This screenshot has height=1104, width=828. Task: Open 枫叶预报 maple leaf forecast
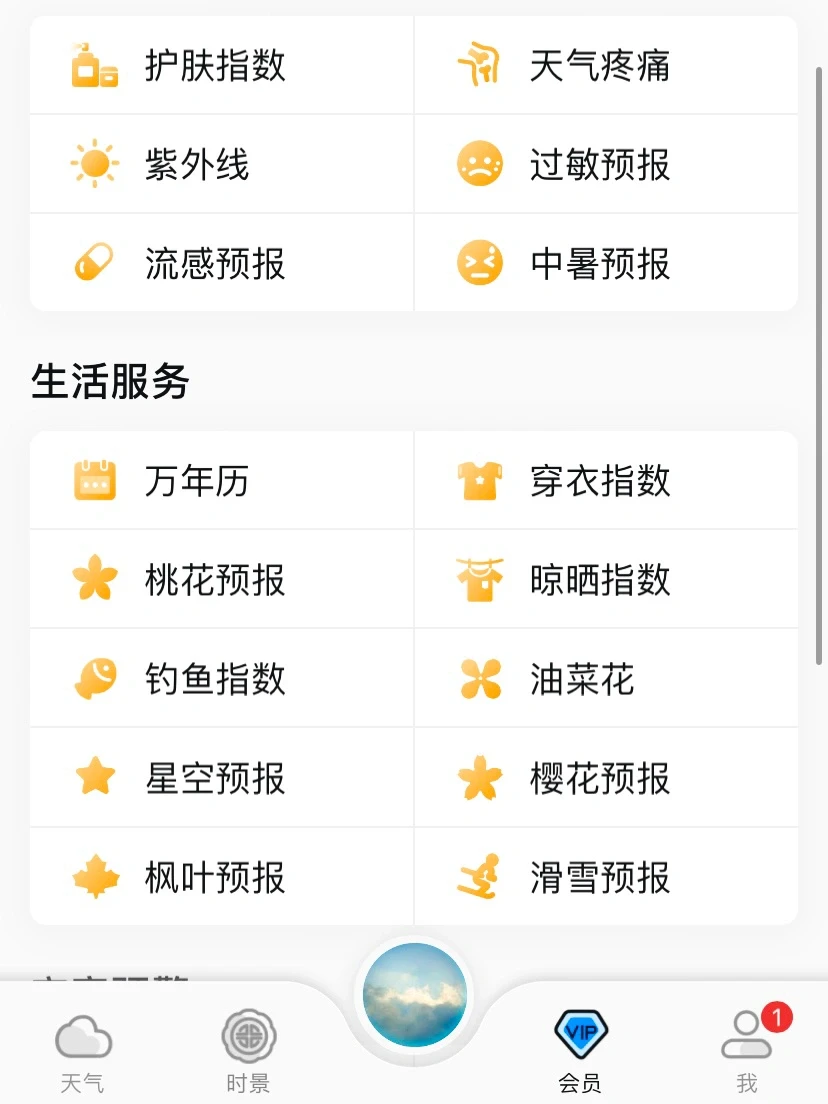pyautogui.click(x=222, y=877)
